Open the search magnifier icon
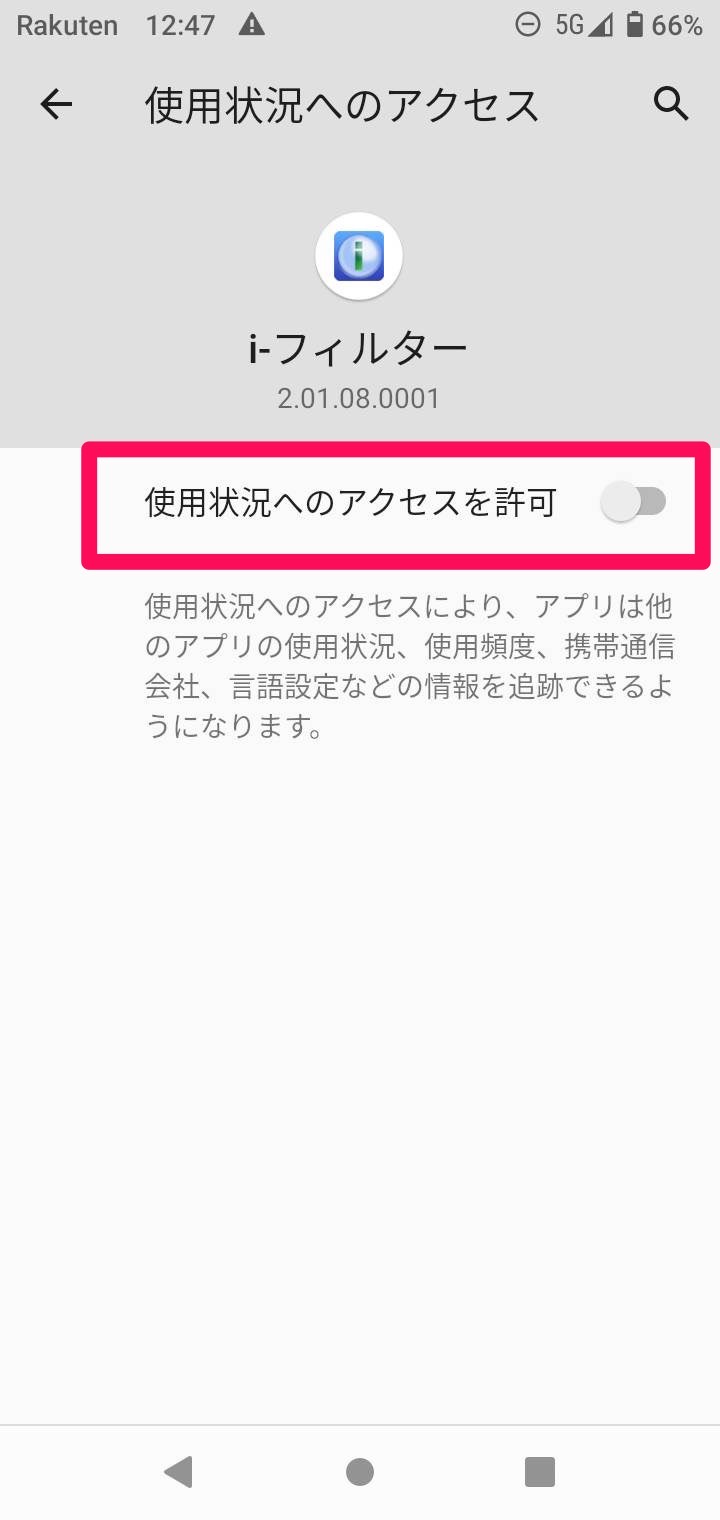 (671, 104)
